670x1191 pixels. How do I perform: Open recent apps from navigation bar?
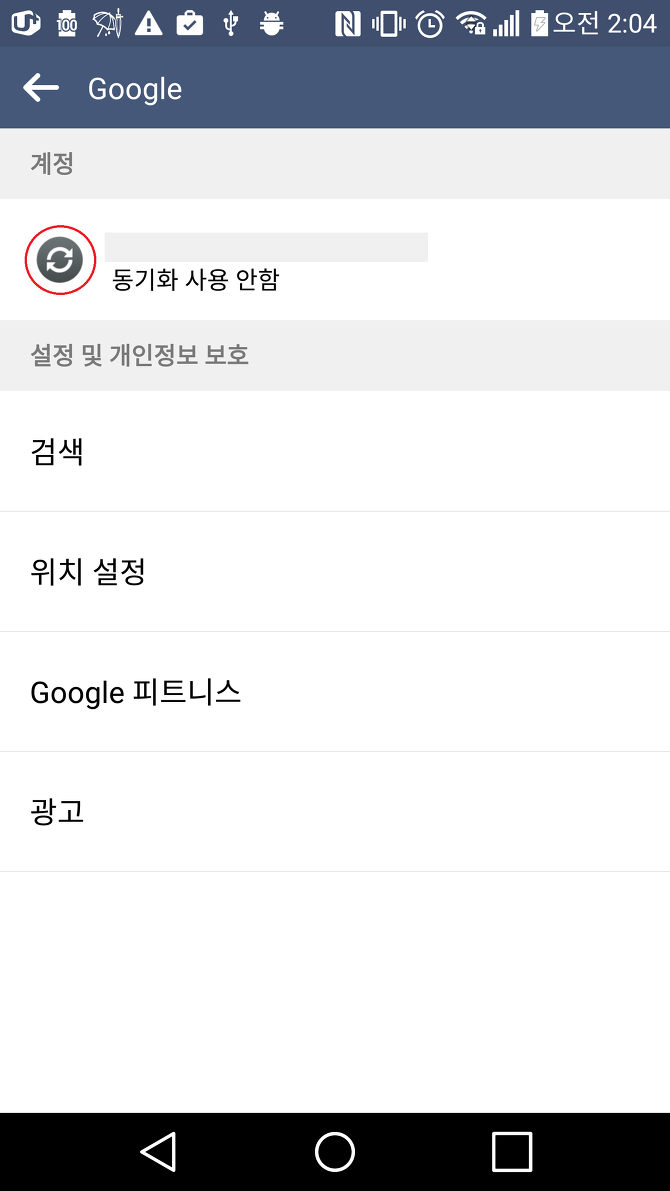coord(512,1152)
